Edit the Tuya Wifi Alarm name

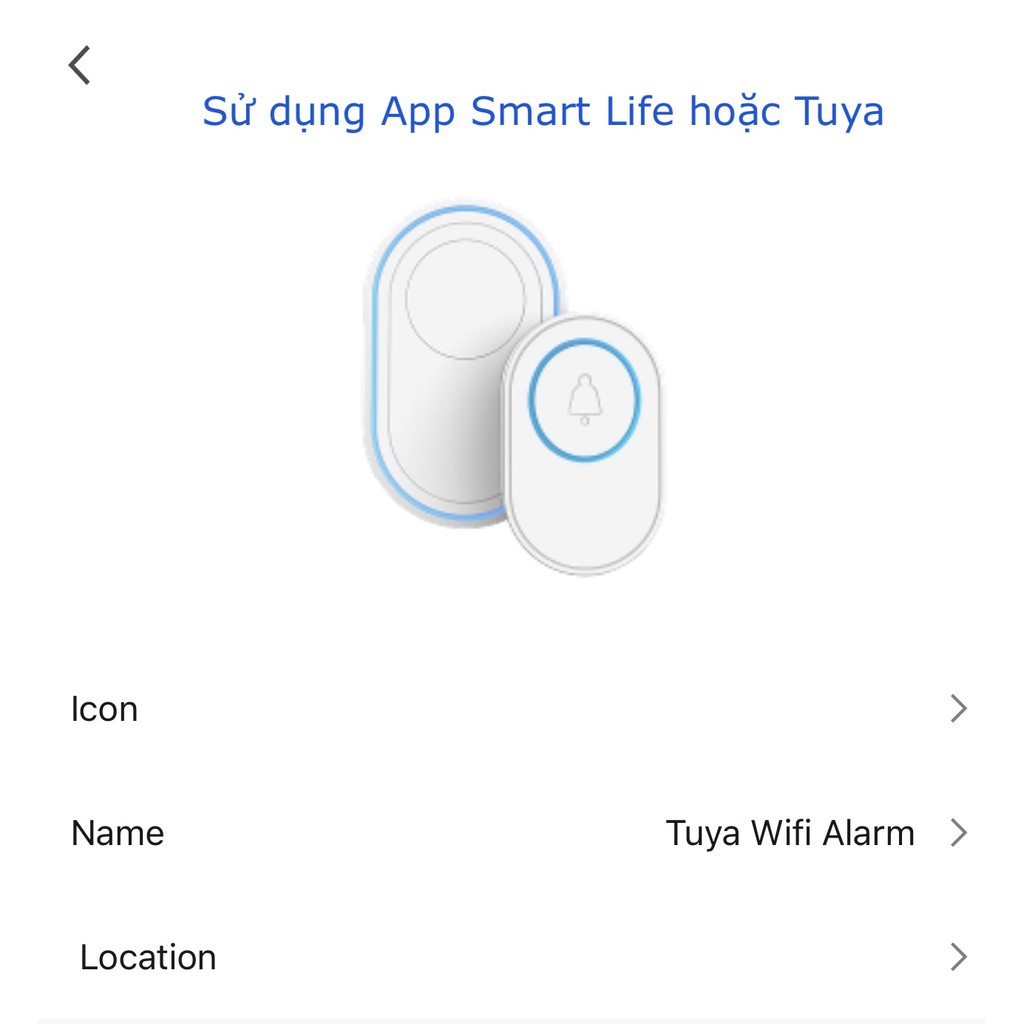790,833
